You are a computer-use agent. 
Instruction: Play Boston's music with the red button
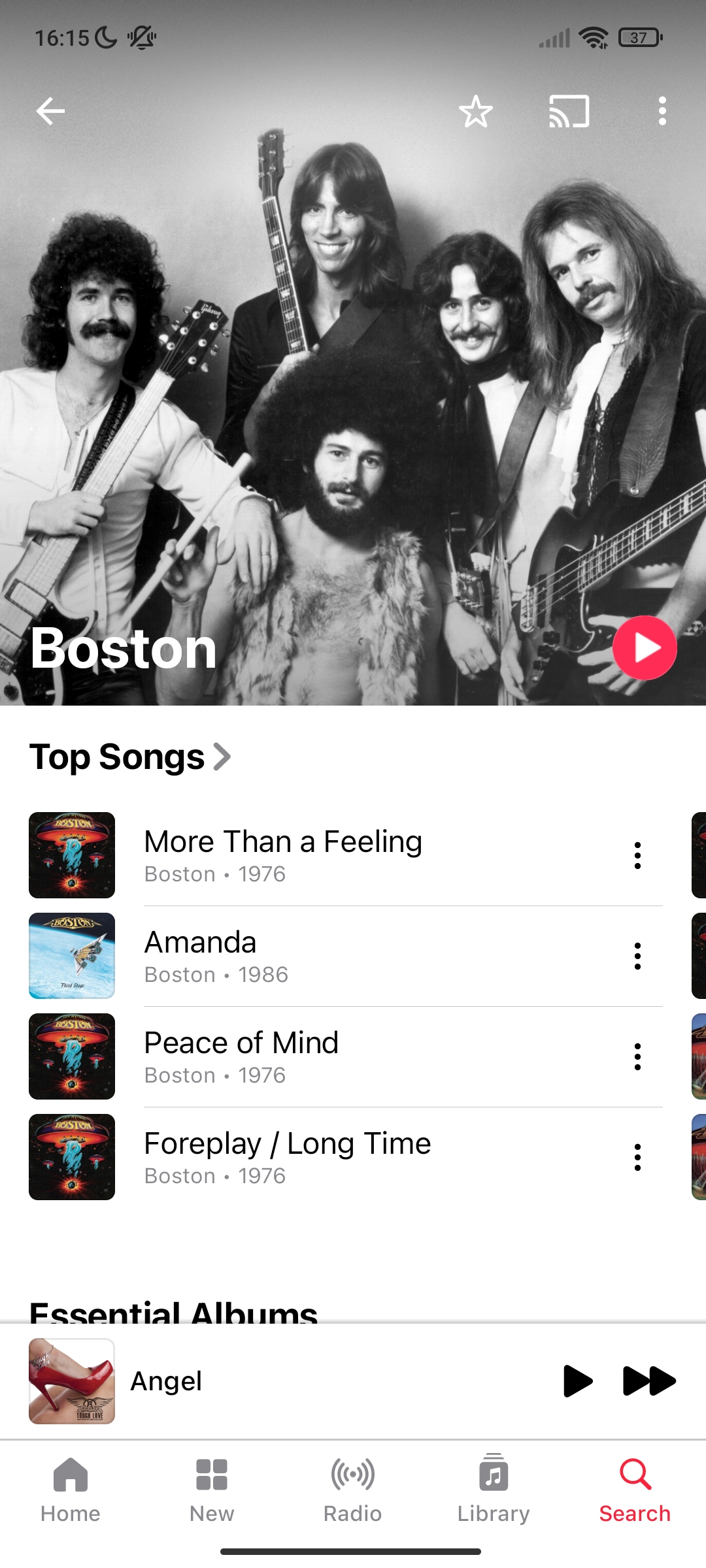(645, 647)
